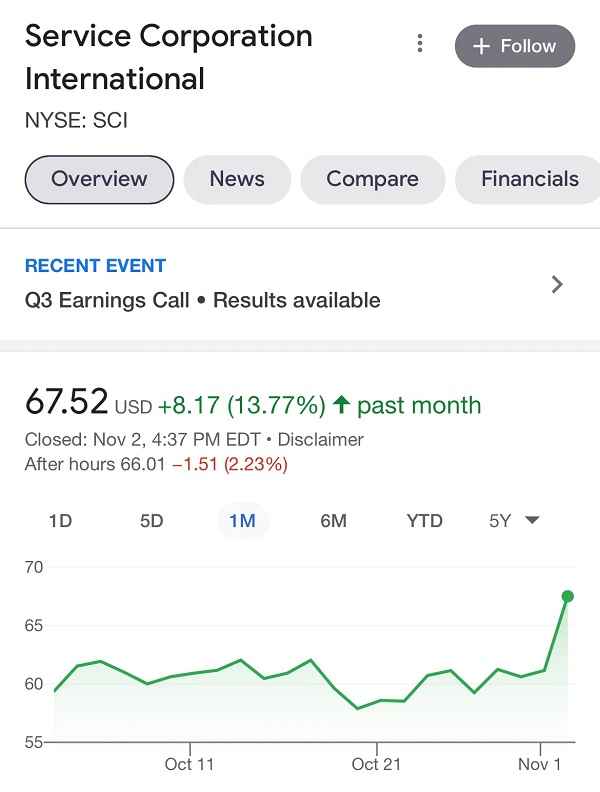Switch to the Financials chip
The height and width of the screenshot is (792, 600).
click(529, 180)
